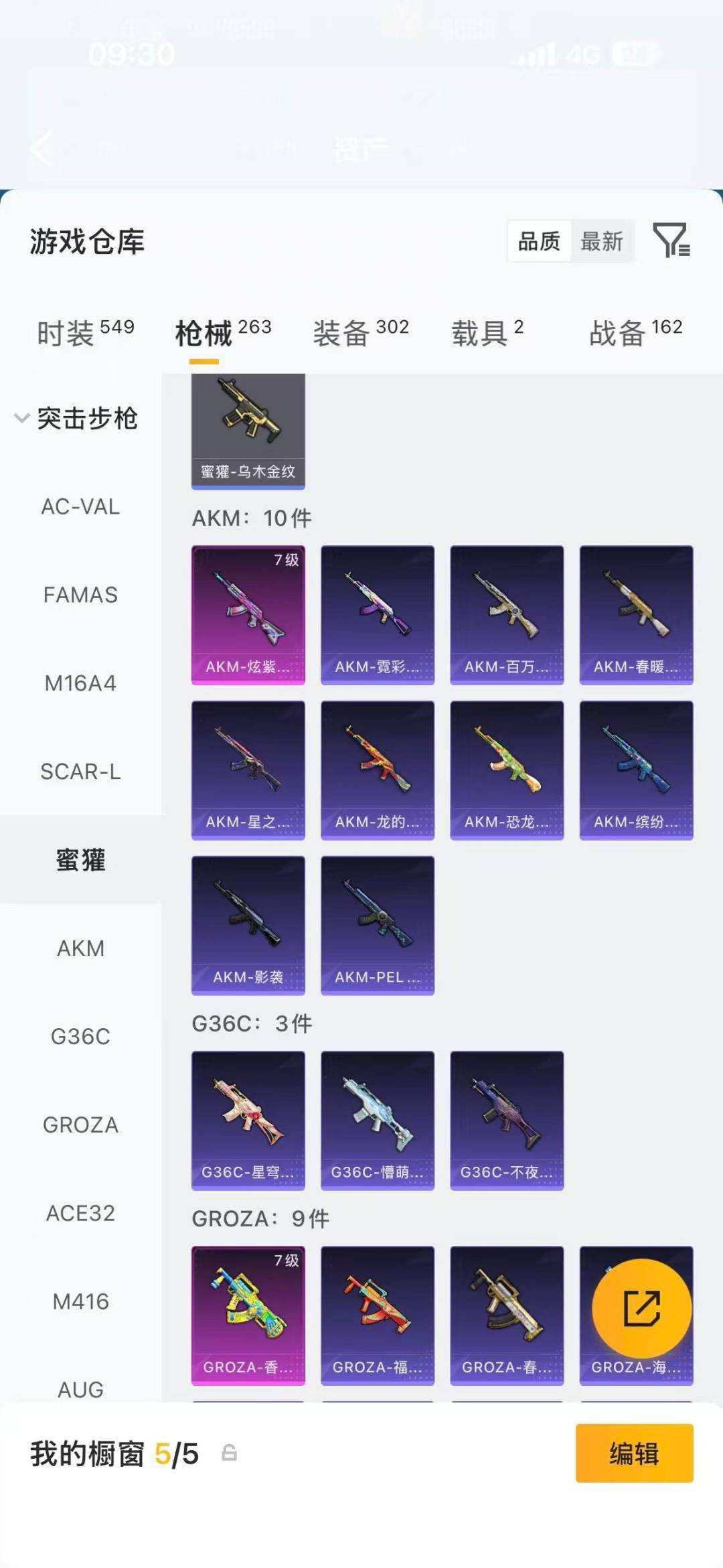View the GROZA-福 skin tile
The image size is (723, 1568).
[x=378, y=1315]
